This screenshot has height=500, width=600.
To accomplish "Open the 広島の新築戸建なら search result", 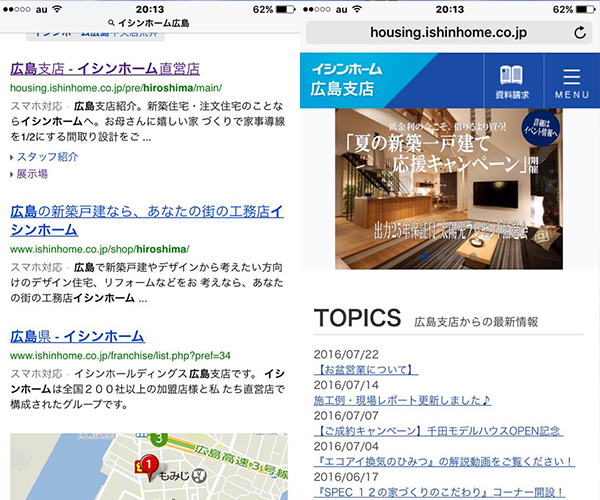I will tap(146, 212).
